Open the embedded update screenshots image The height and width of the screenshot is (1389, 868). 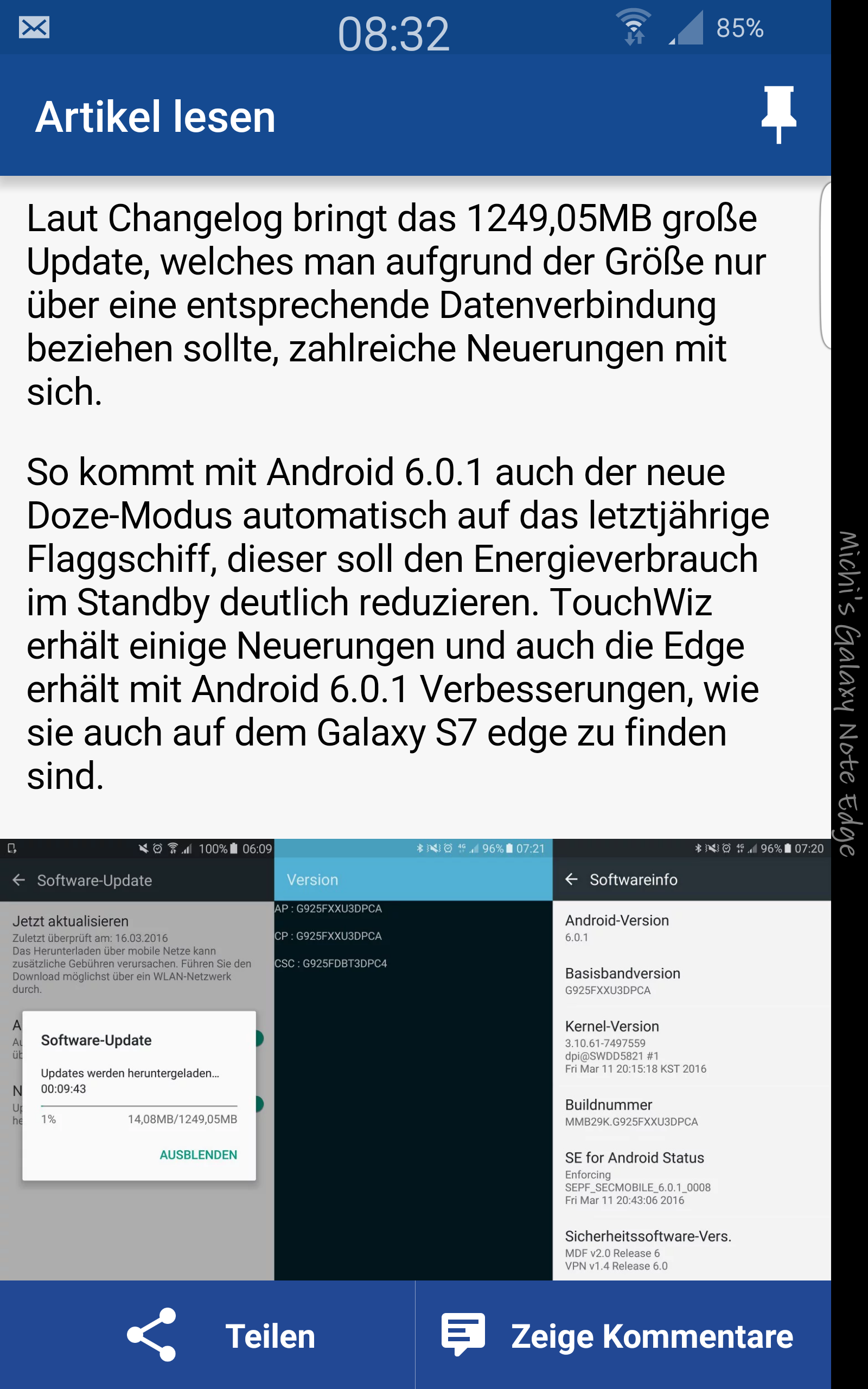tap(415, 1059)
